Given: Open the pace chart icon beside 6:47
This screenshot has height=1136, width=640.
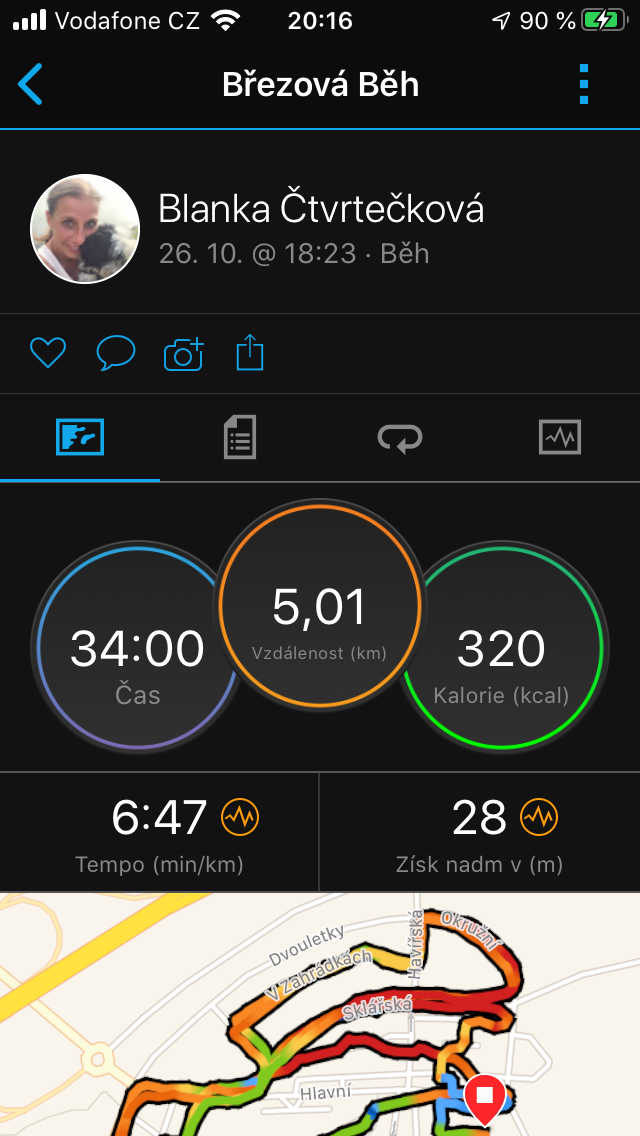Looking at the screenshot, I should [240, 818].
